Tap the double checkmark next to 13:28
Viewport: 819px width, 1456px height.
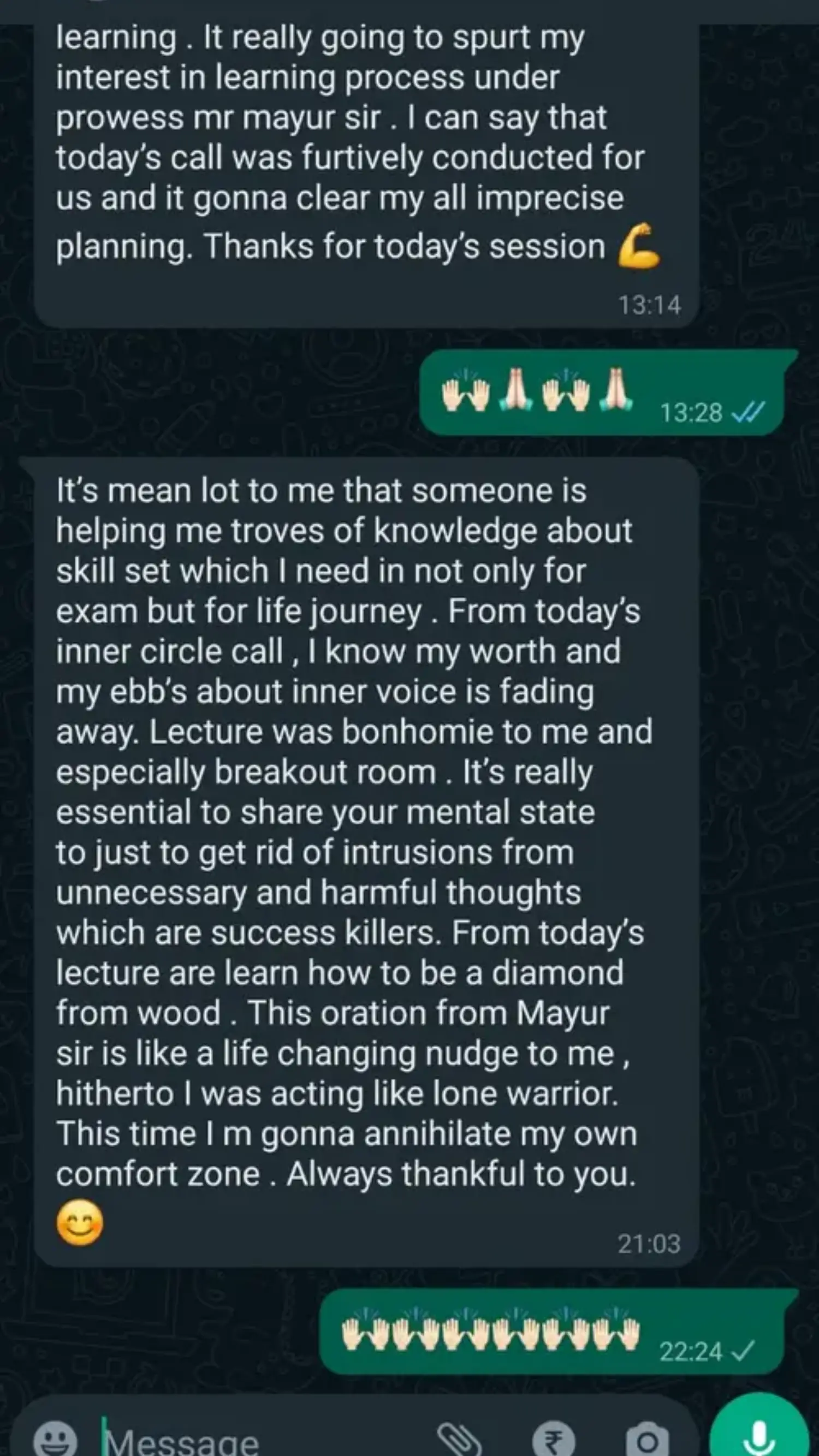[749, 413]
